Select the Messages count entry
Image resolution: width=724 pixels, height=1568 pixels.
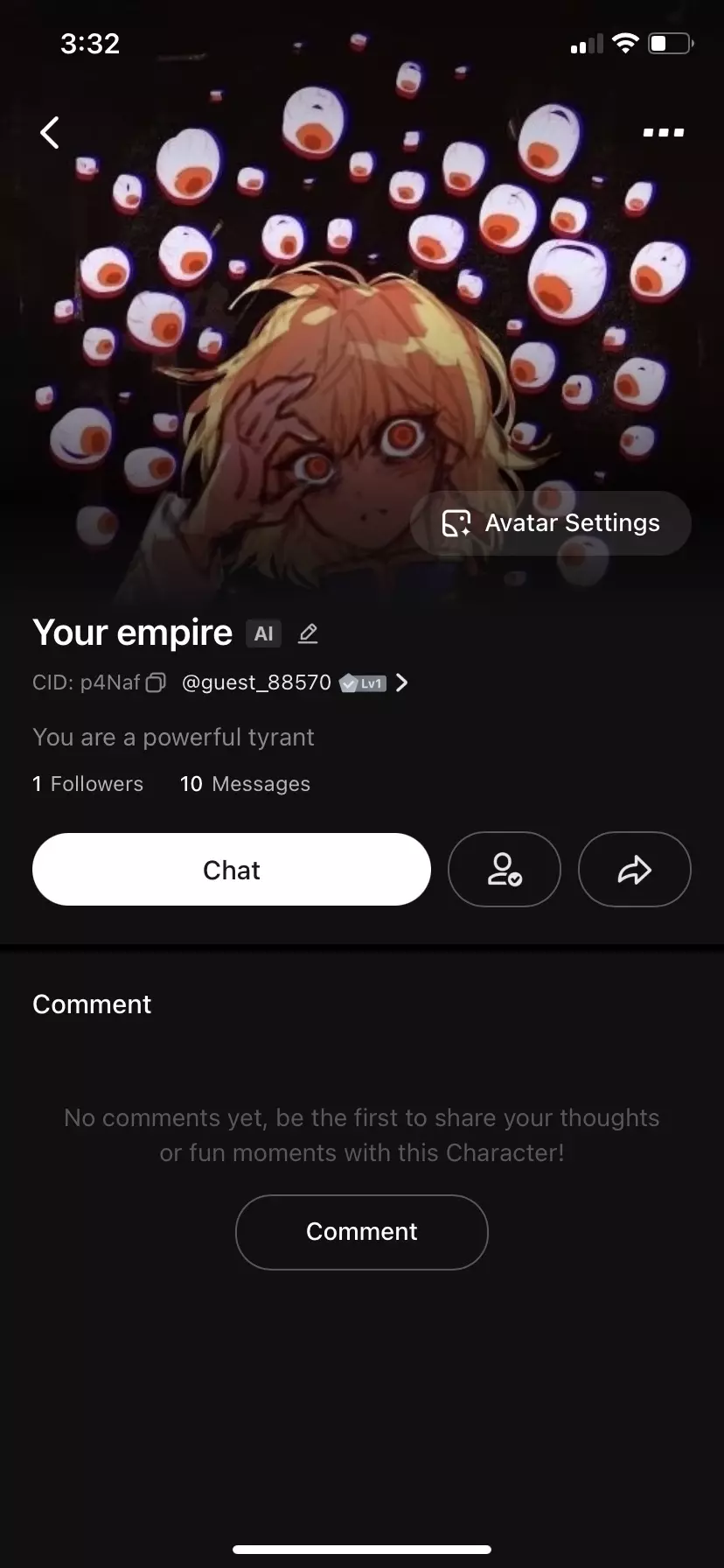click(x=245, y=783)
